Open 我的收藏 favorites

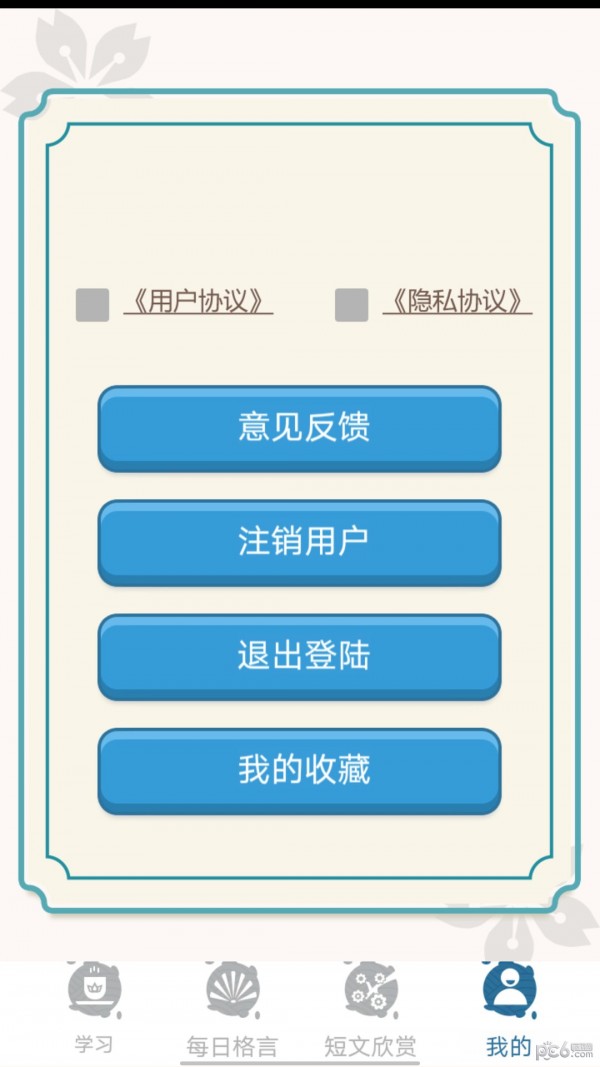coord(299,770)
